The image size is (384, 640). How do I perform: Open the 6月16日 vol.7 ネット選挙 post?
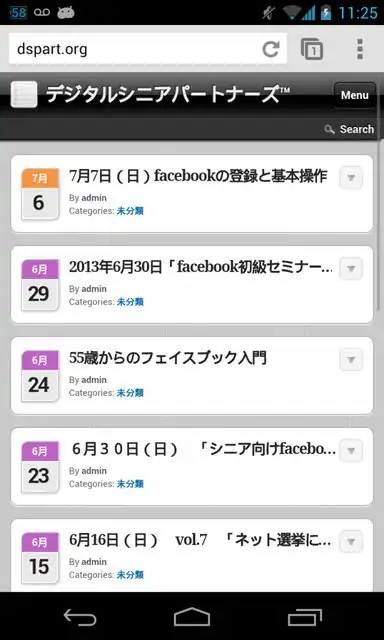tap(200, 541)
